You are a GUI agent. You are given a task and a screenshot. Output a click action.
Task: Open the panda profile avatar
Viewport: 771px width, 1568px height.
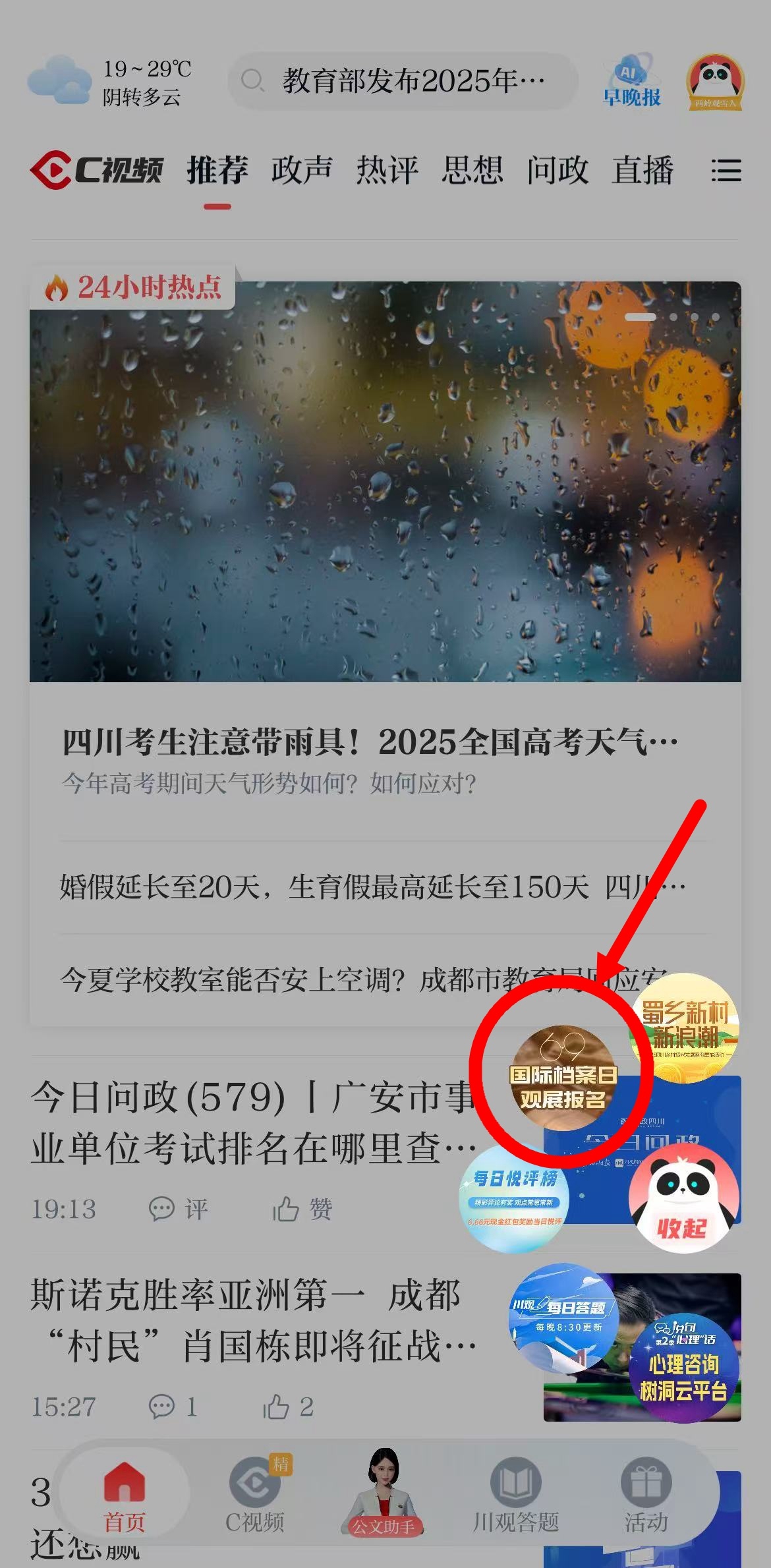(x=715, y=82)
